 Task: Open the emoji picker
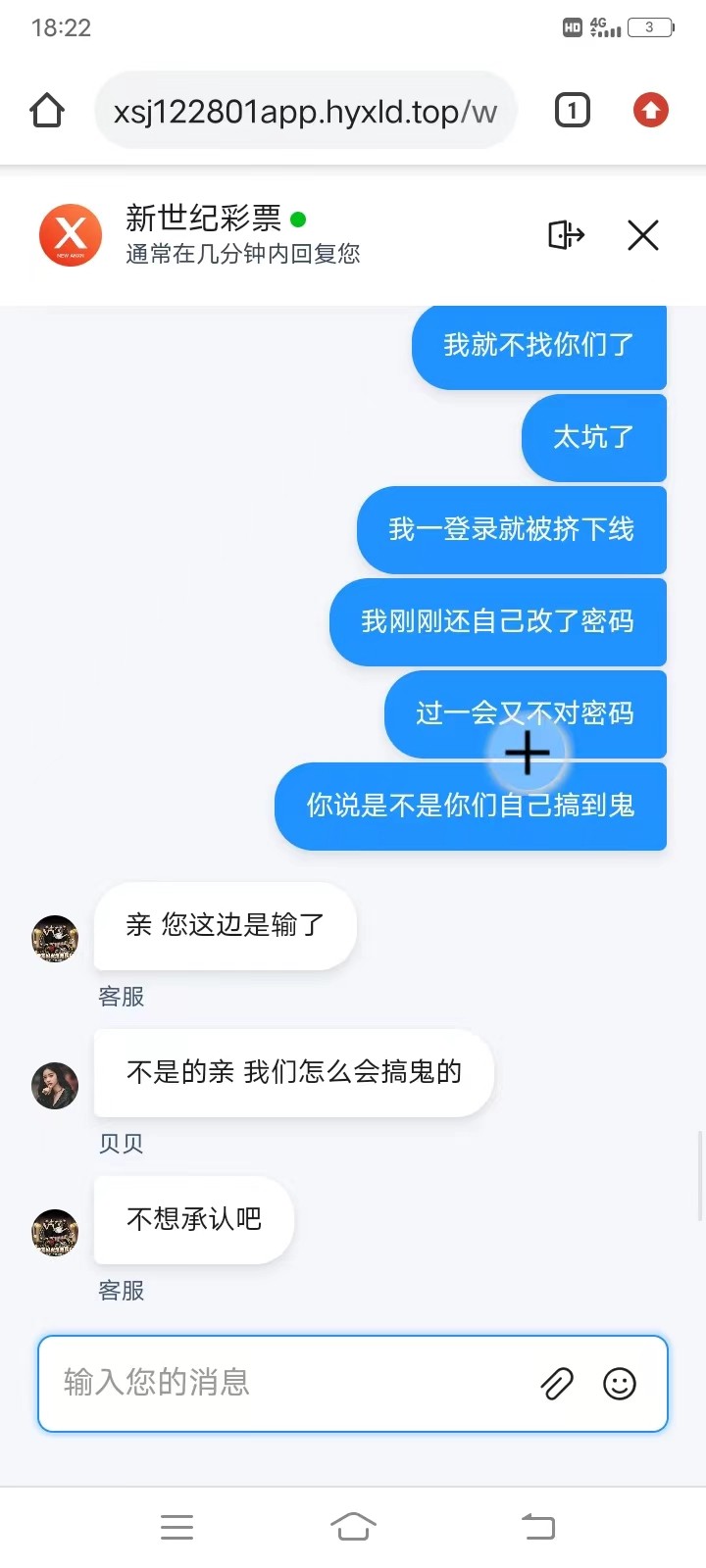click(620, 1384)
